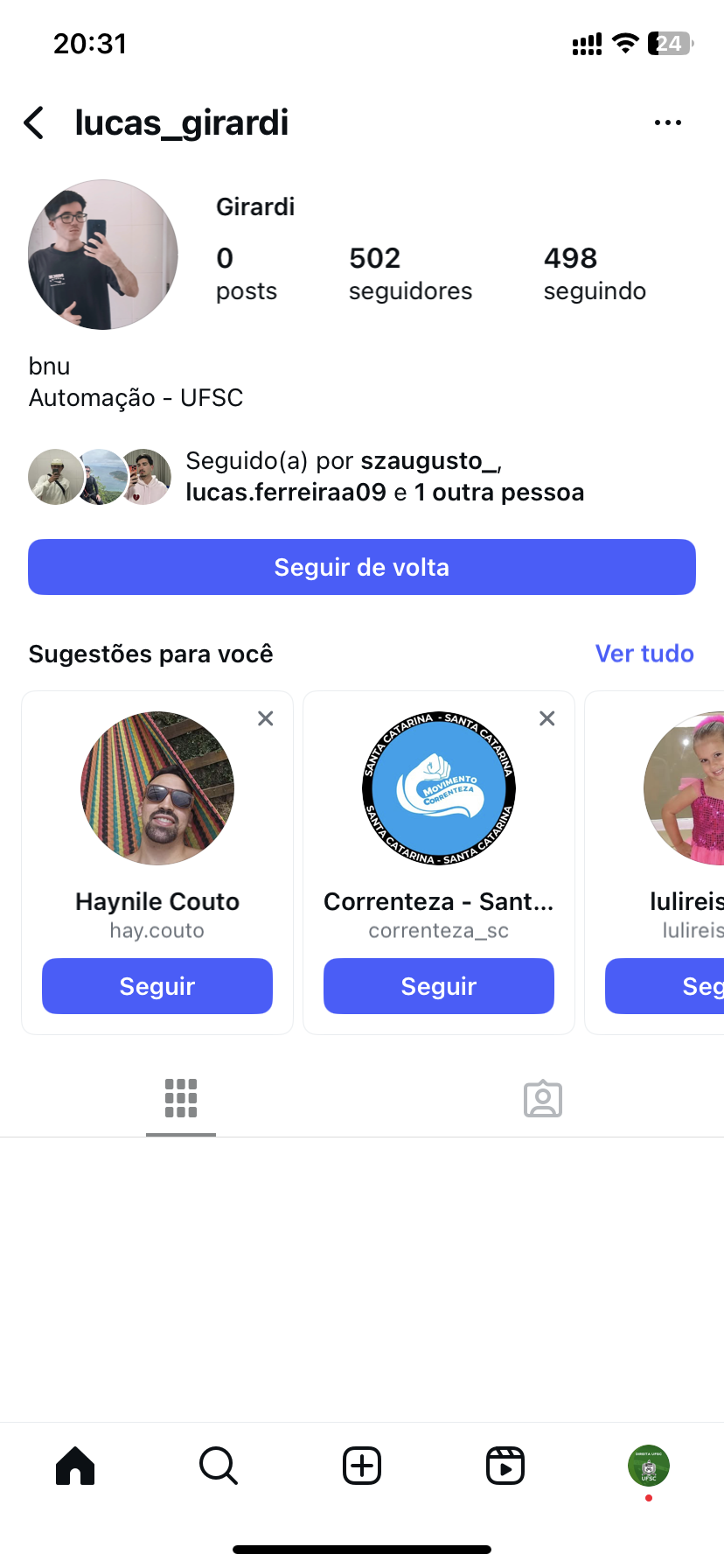Create a new post
Screen dimensions: 724x1568
(x=362, y=1466)
